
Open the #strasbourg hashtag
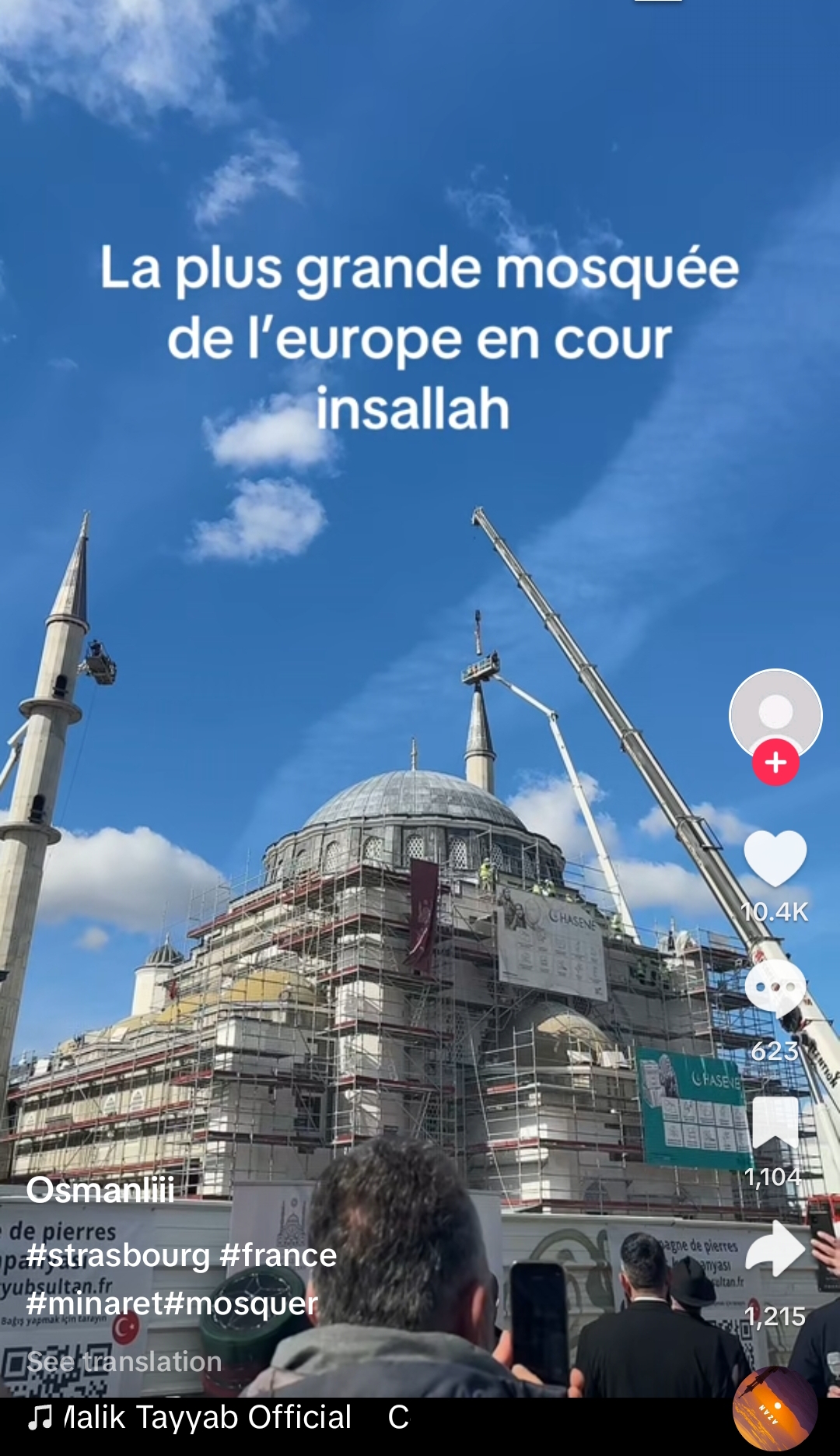pyautogui.click(x=118, y=1255)
